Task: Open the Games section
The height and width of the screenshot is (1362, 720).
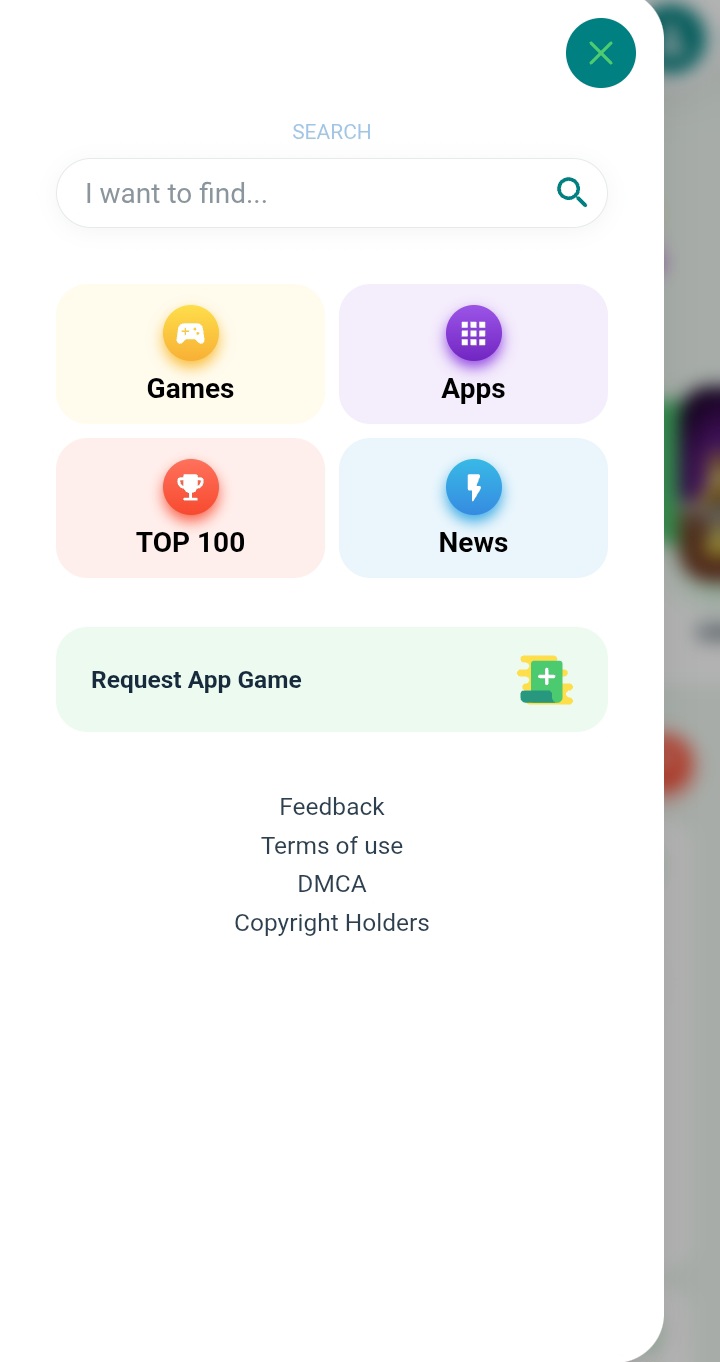Action: click(190, 354)
